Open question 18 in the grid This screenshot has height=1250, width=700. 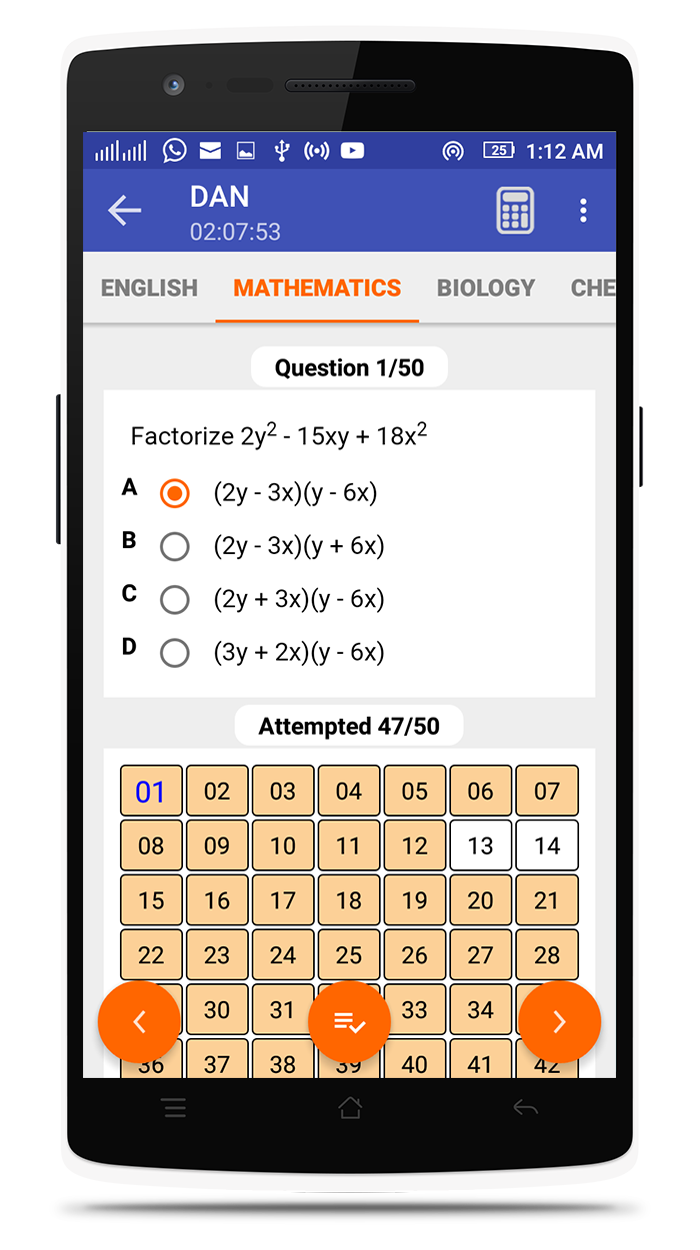point(349,900)
